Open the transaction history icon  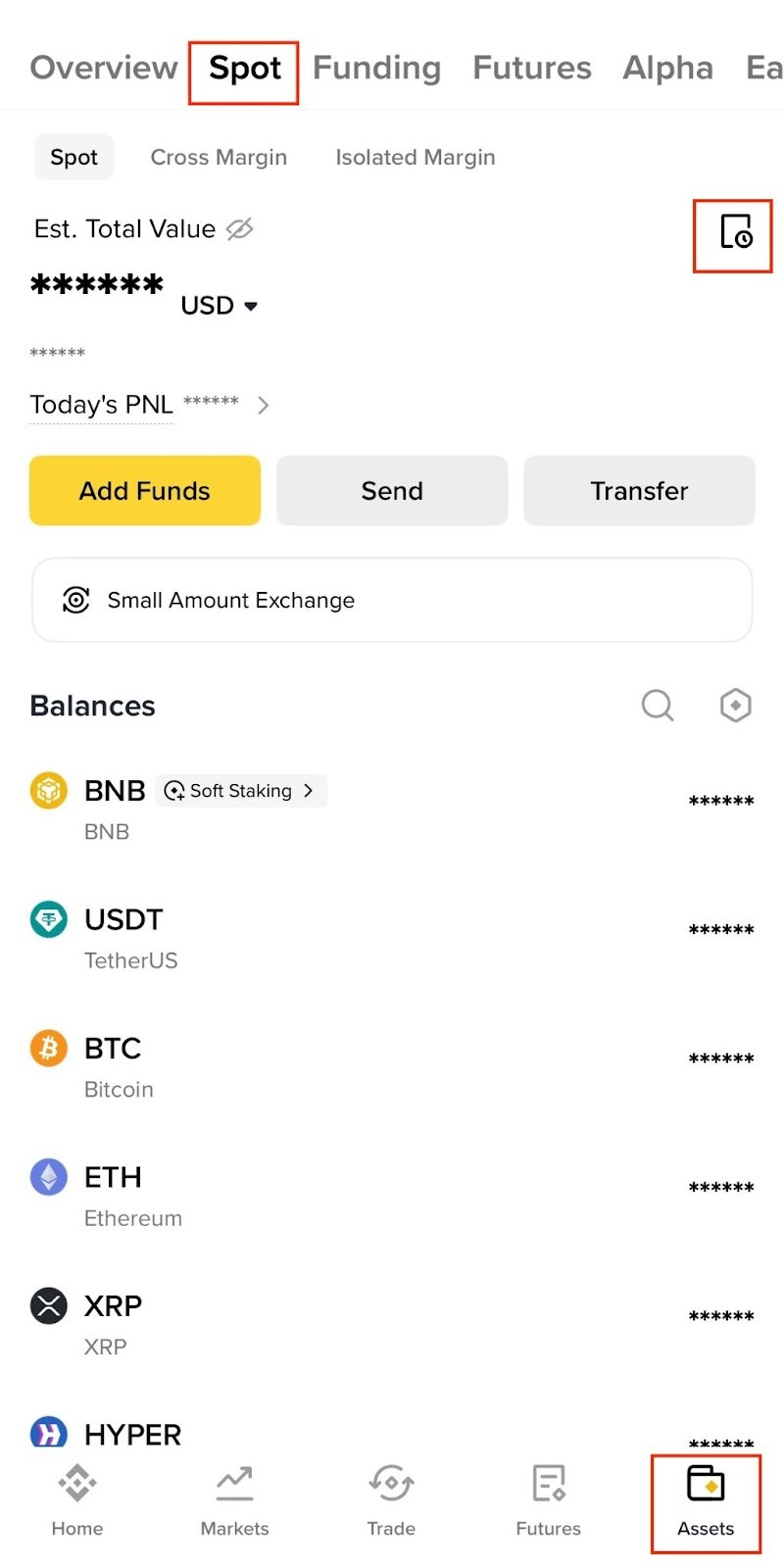point(735,232)
